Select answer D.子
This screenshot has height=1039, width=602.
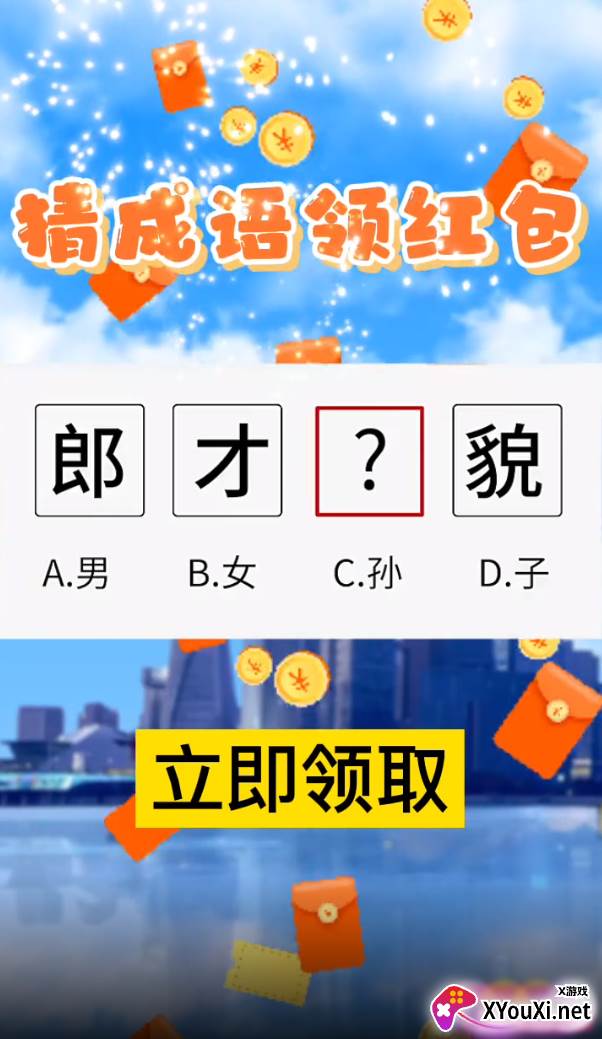(x=514, y=573)
